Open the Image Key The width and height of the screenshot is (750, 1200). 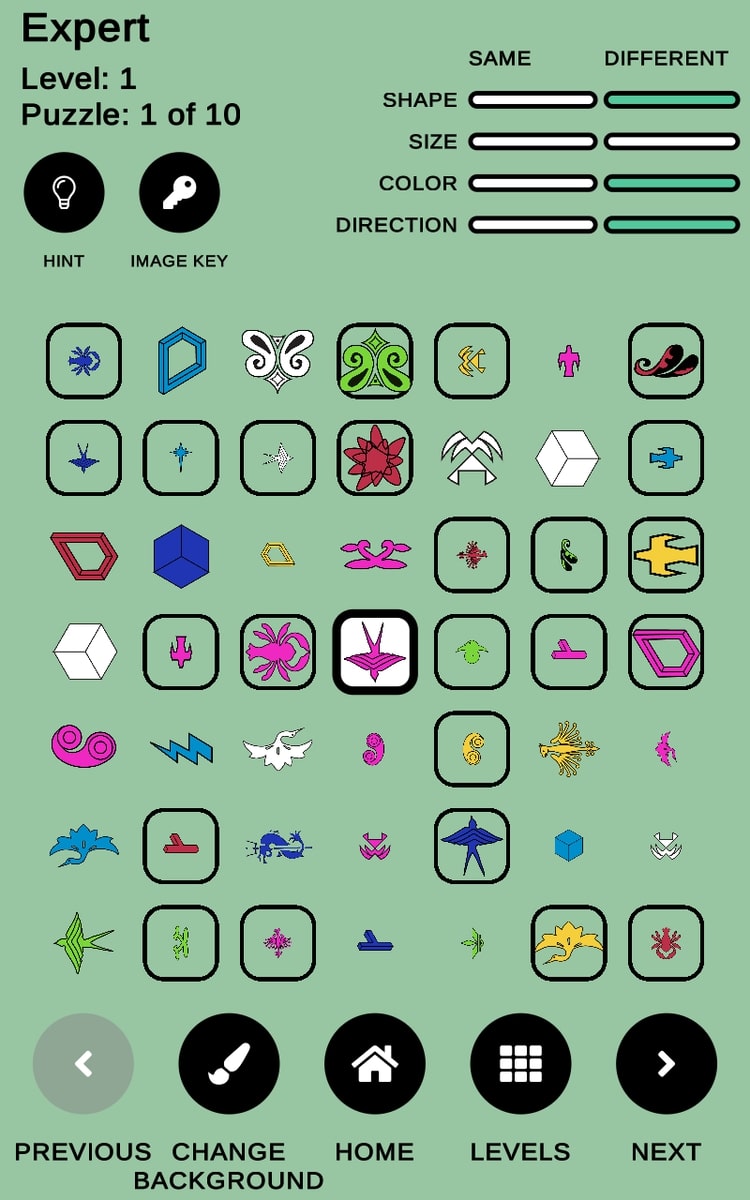(179, 192)
